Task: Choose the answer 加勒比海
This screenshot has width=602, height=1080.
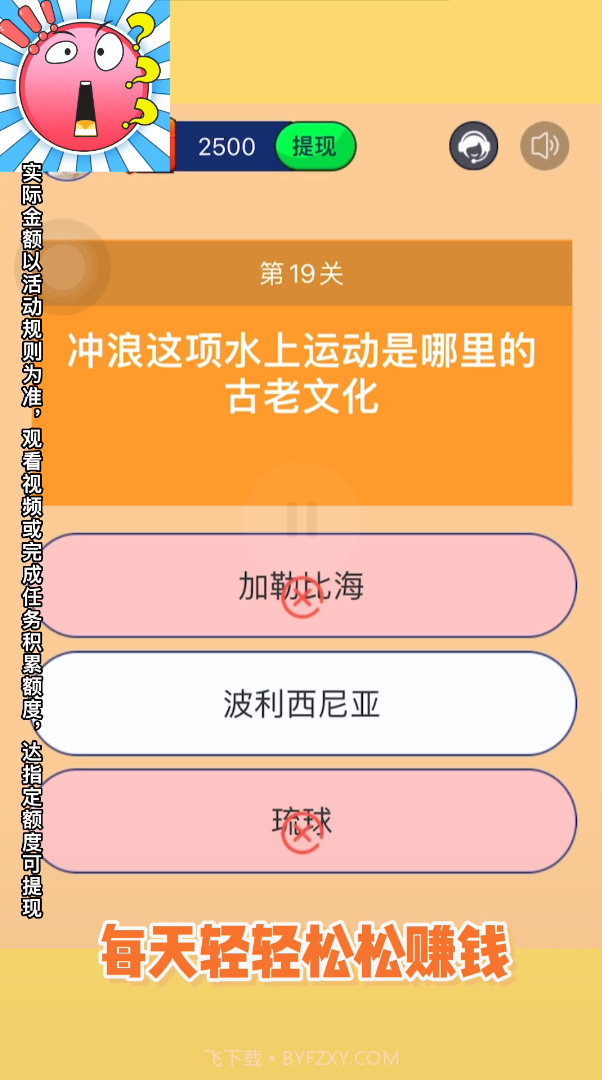Action: (x=303, y=586)
